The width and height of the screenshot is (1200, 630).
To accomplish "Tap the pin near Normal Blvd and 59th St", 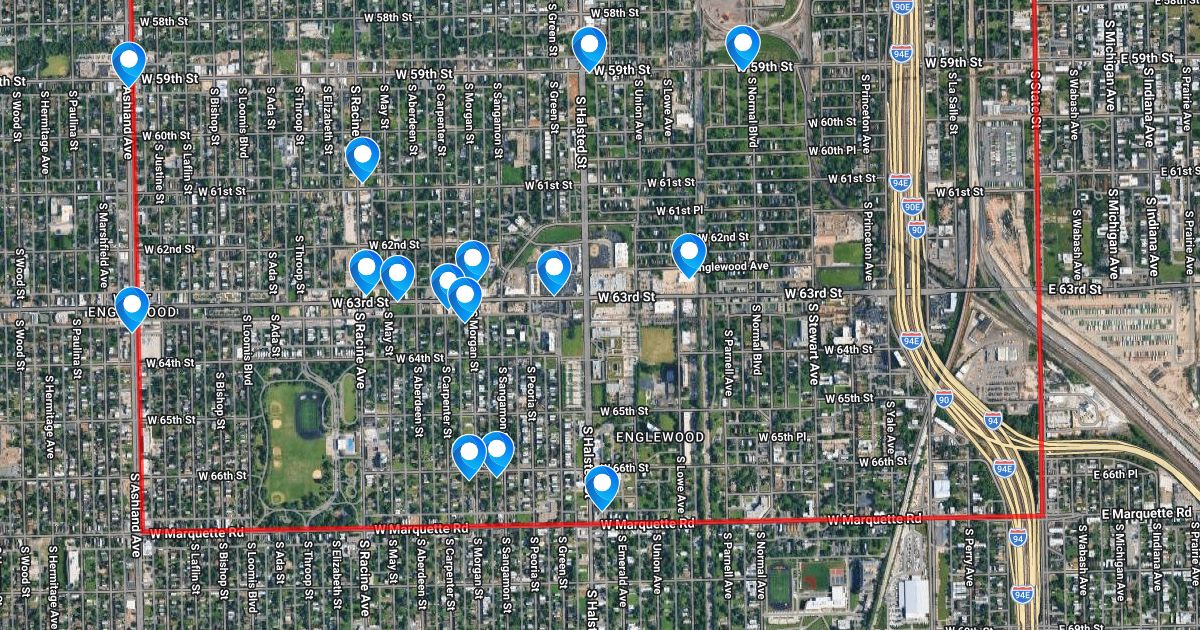I will coord(742,44).
